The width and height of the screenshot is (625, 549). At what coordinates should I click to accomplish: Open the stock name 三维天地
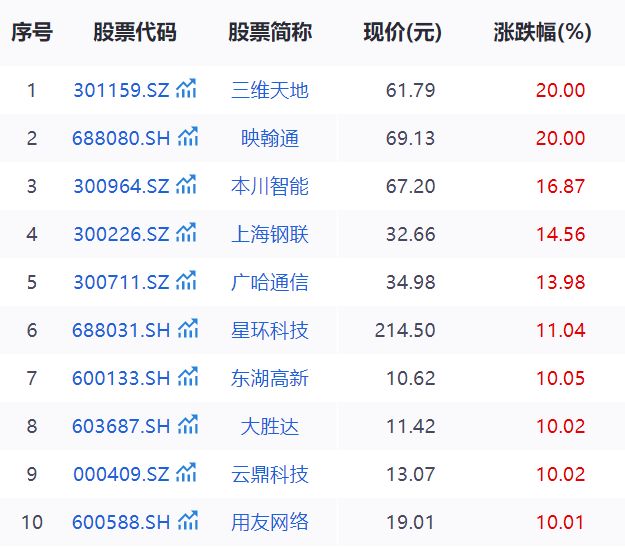coord(270,91)
